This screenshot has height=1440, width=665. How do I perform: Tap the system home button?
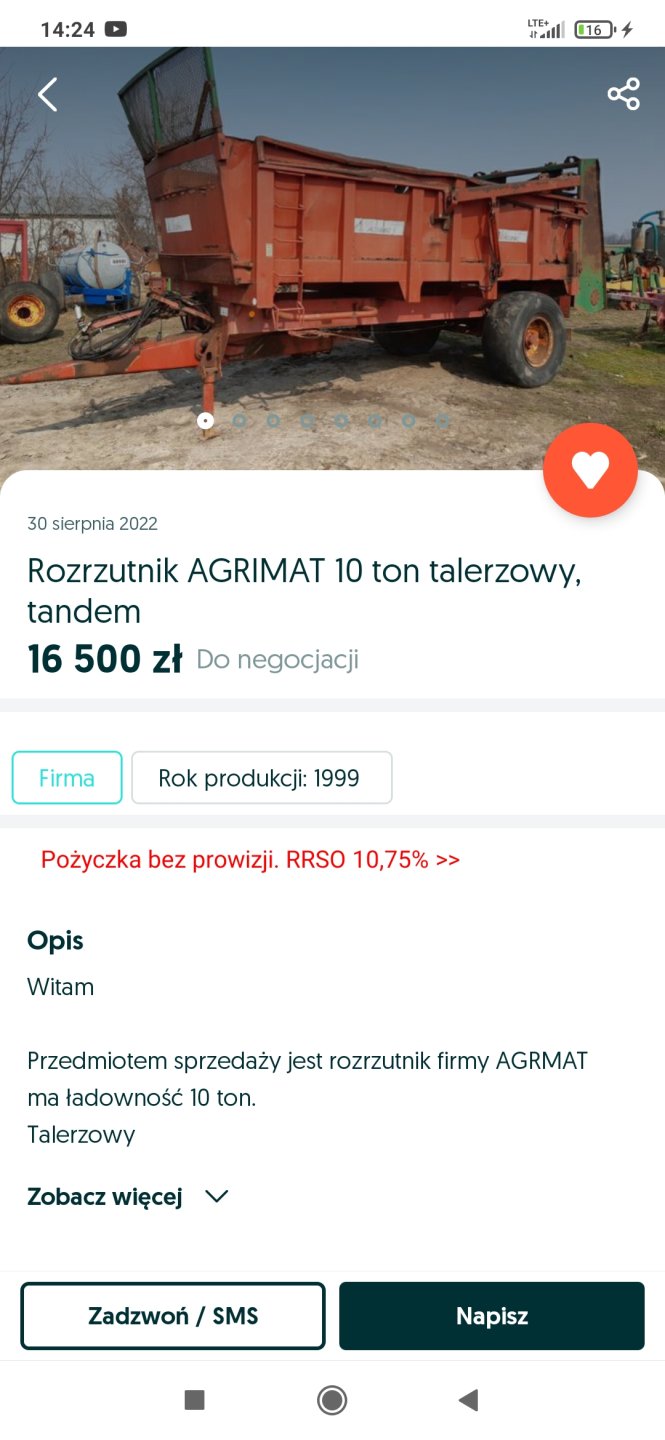point(332,1400)
